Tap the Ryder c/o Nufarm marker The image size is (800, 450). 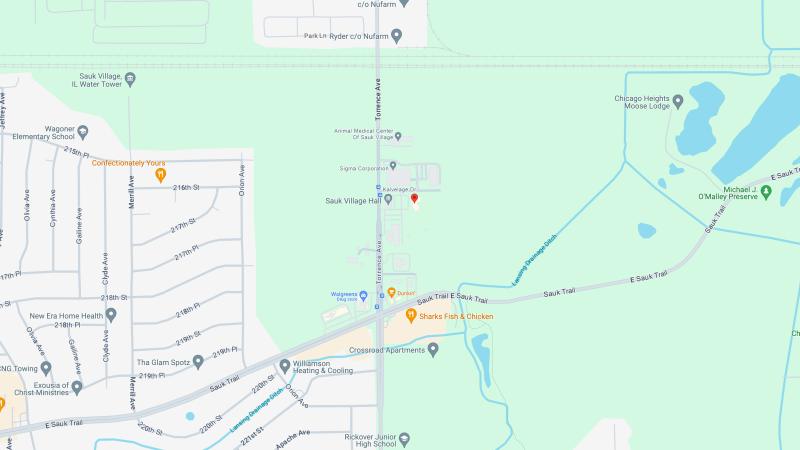[396, 36]
